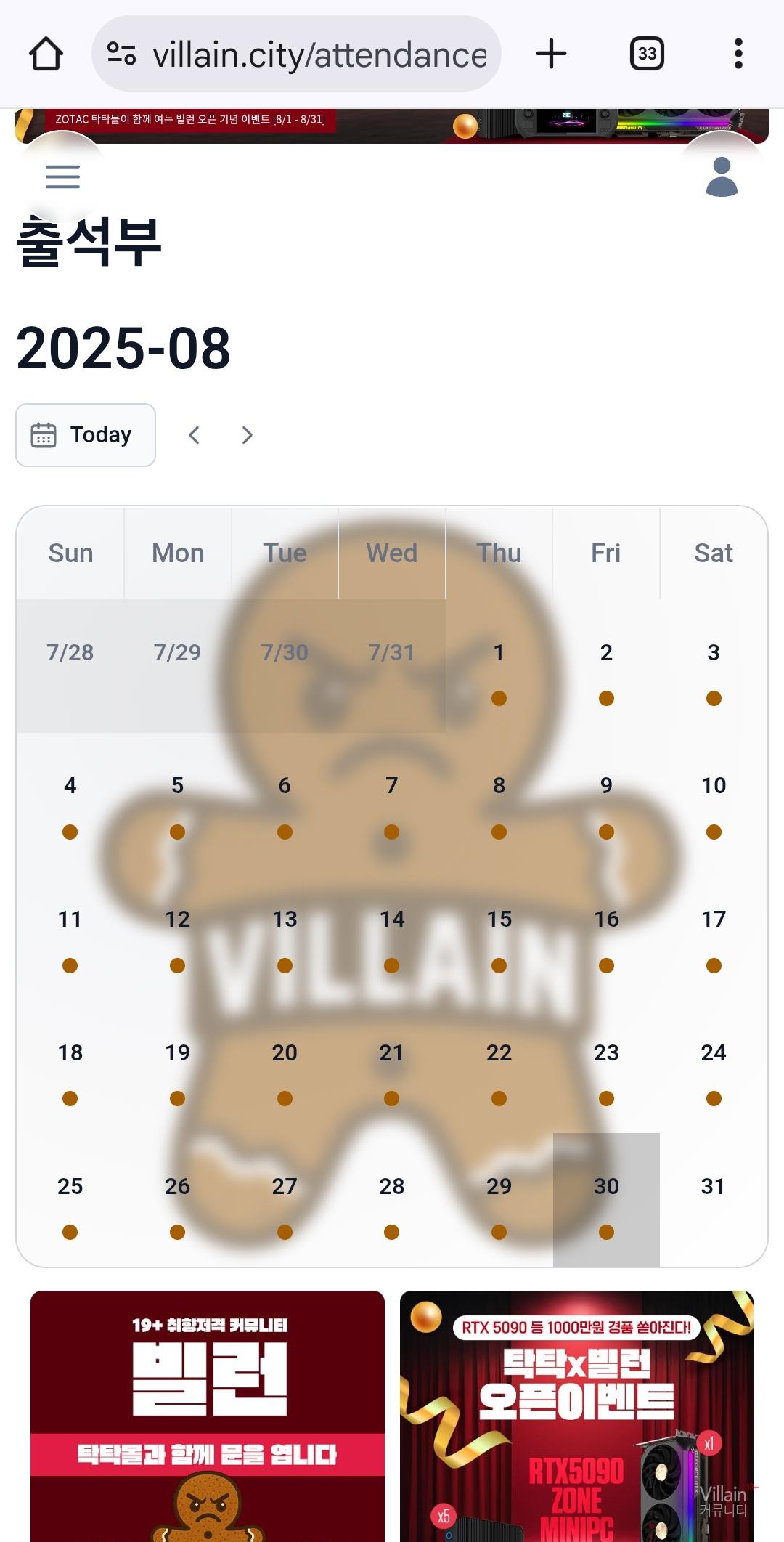This screenshot has height=1542, width=784.
Task: Open a new browser tab
Action: tap(551, 54)
